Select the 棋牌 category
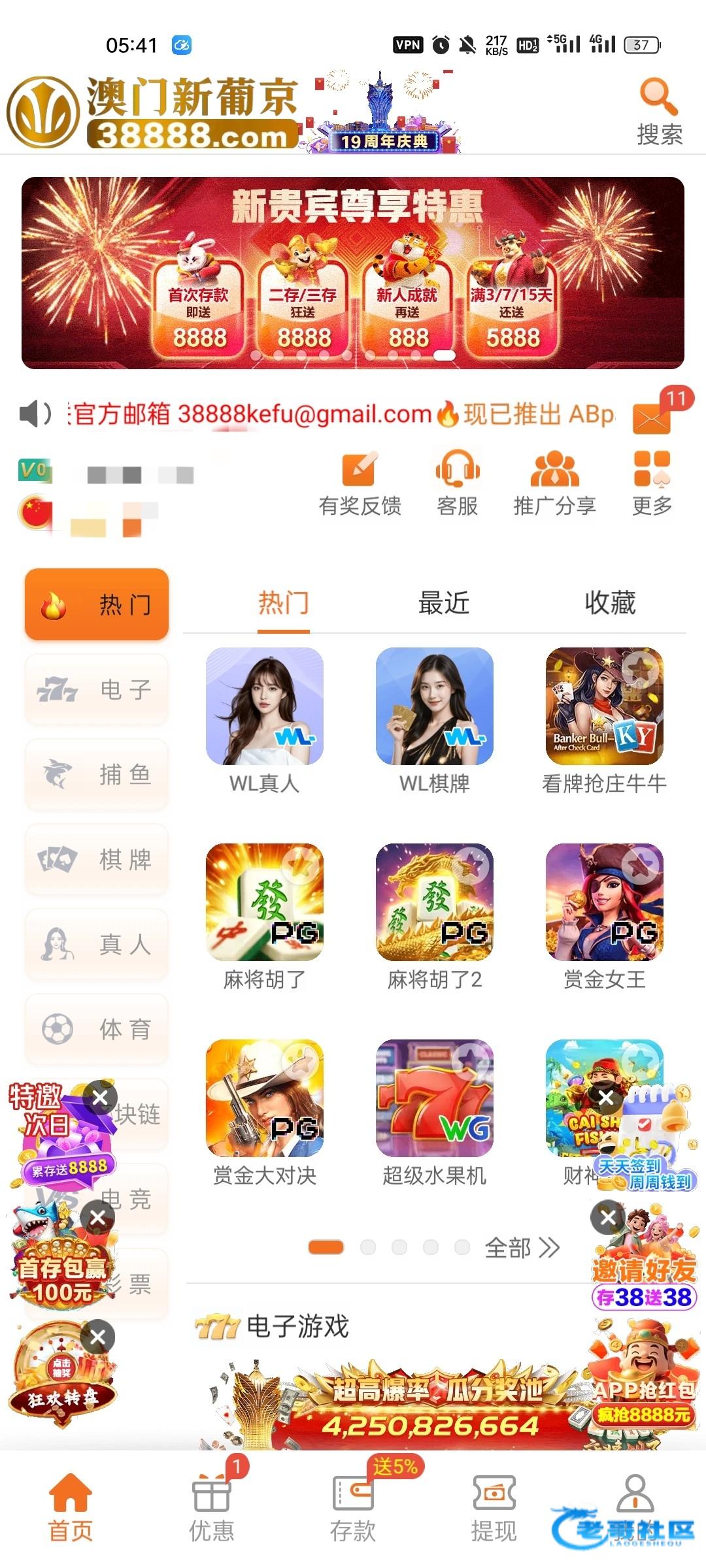The image size is (706, 1568). pos(97,859)
